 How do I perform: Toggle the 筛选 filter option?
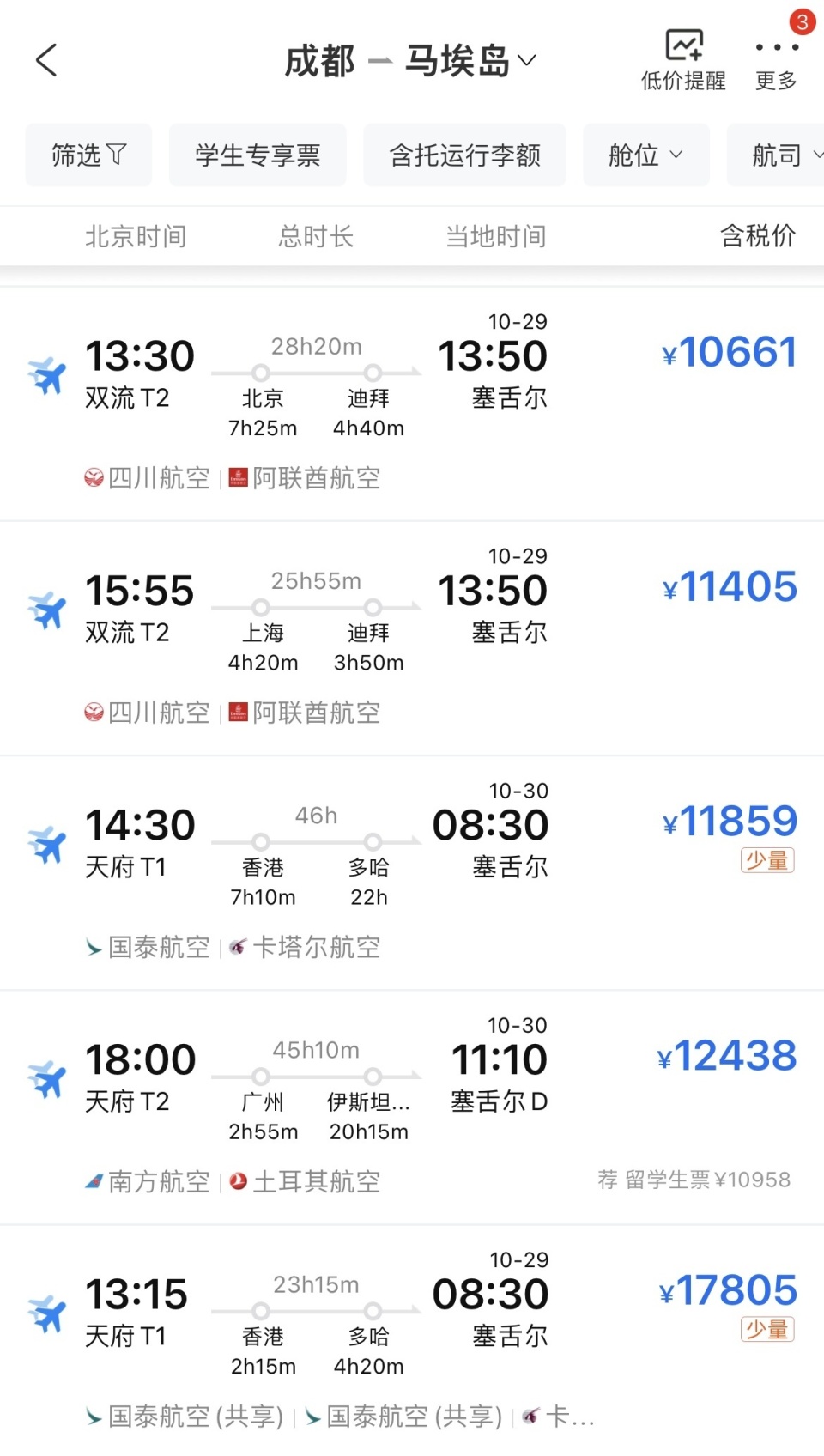(88, 155)
